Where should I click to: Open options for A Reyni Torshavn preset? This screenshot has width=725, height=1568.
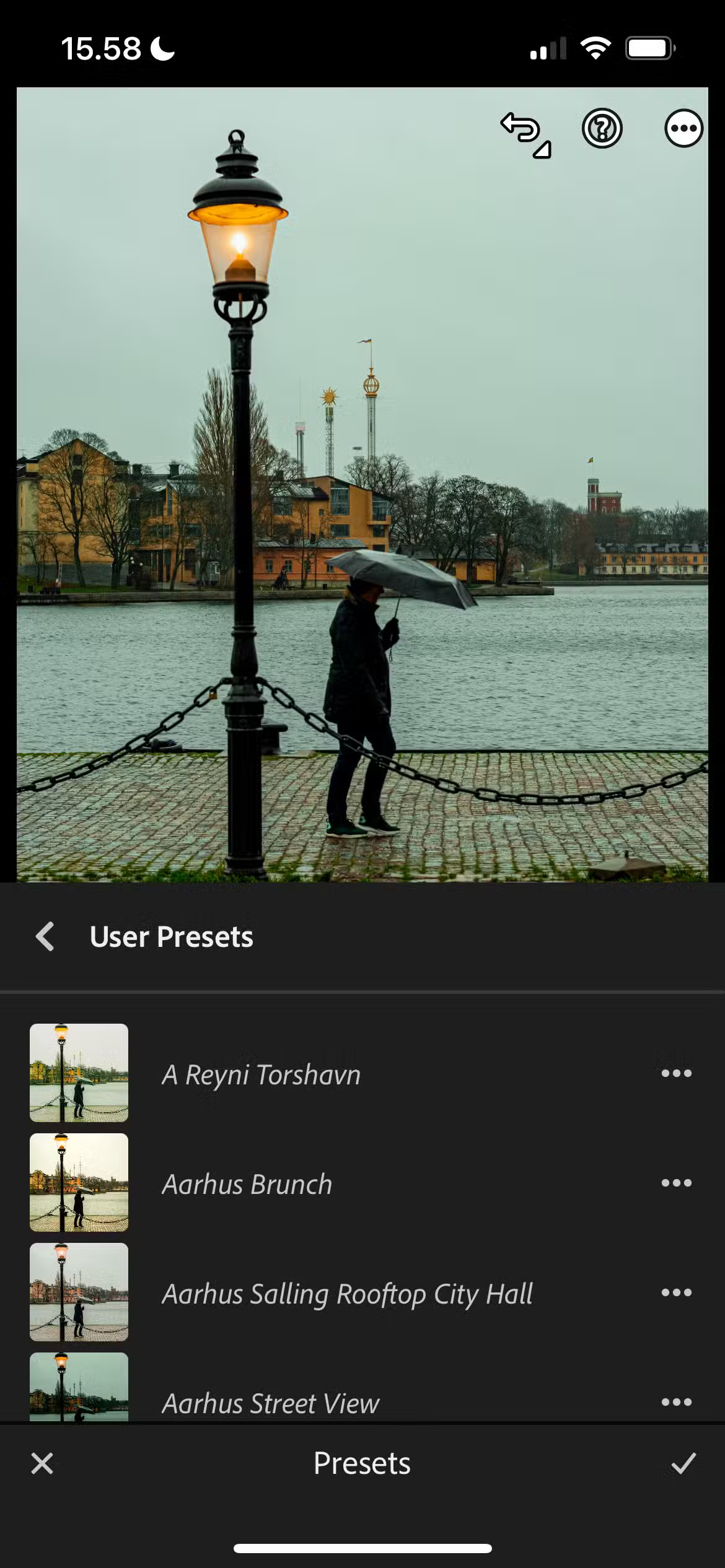coord(676,1074)
